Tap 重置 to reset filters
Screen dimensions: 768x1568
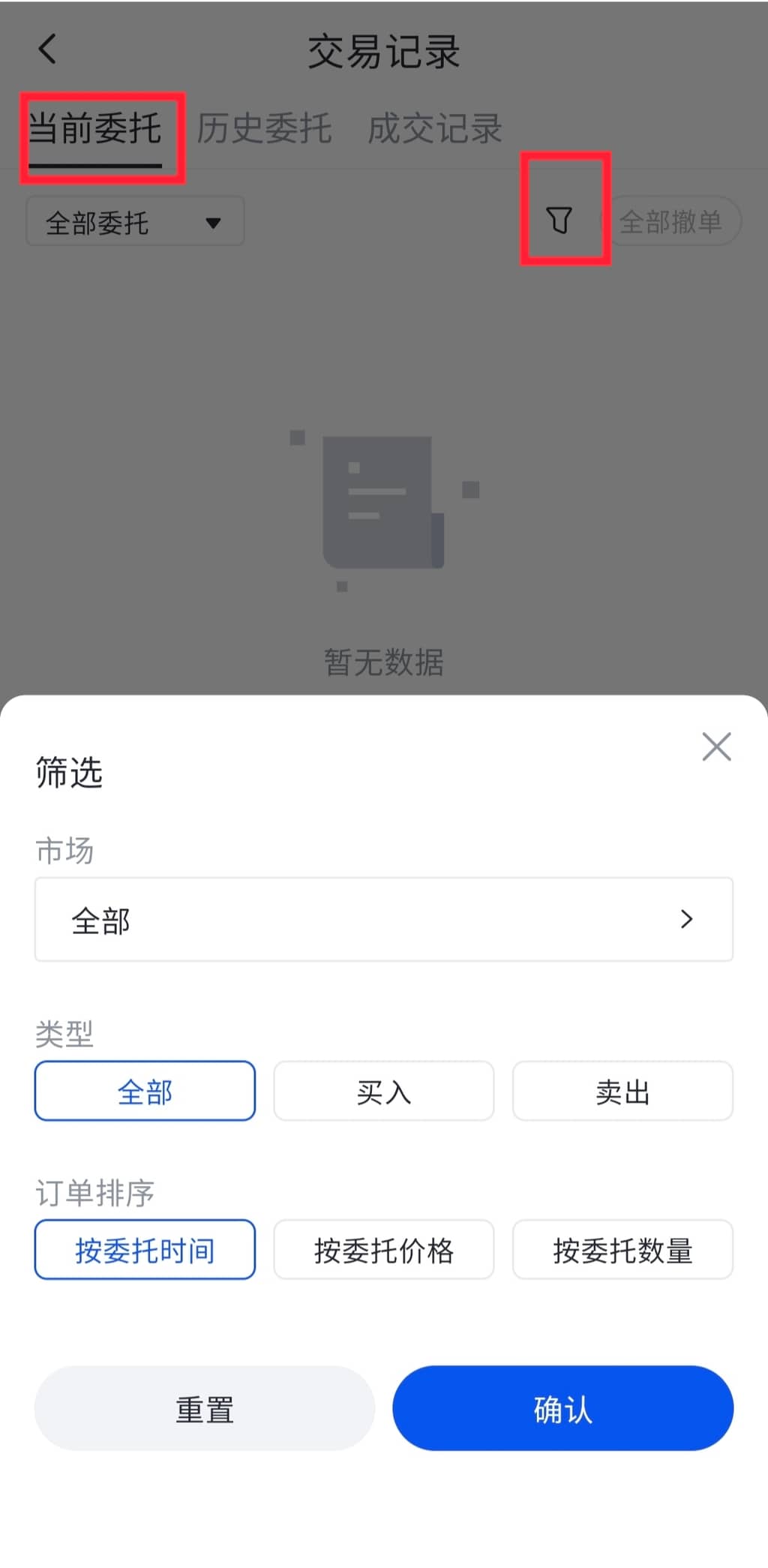point(204,1408)
